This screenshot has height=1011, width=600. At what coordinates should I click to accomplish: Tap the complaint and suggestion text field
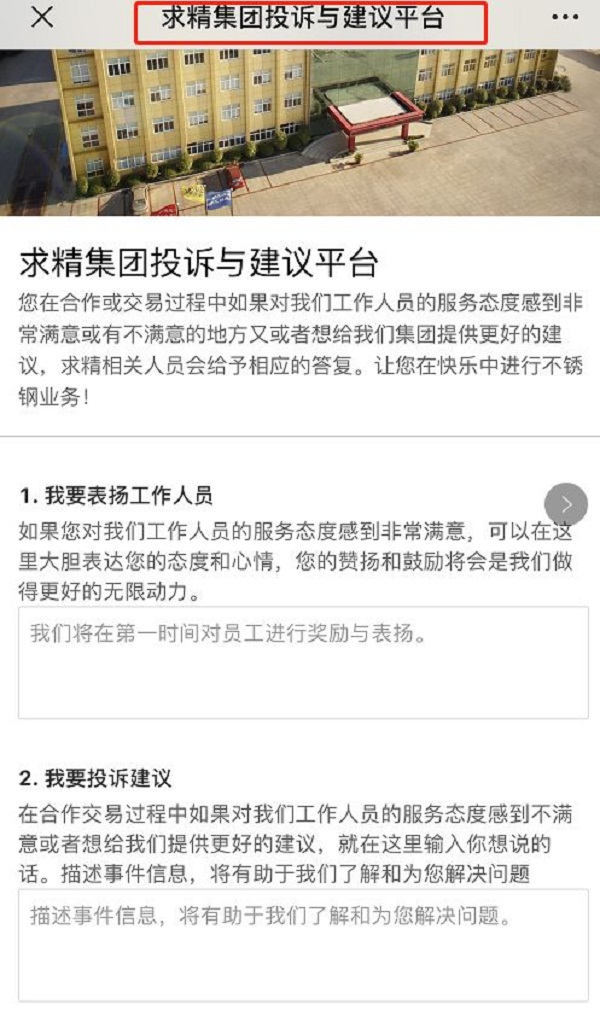[302, 945]
